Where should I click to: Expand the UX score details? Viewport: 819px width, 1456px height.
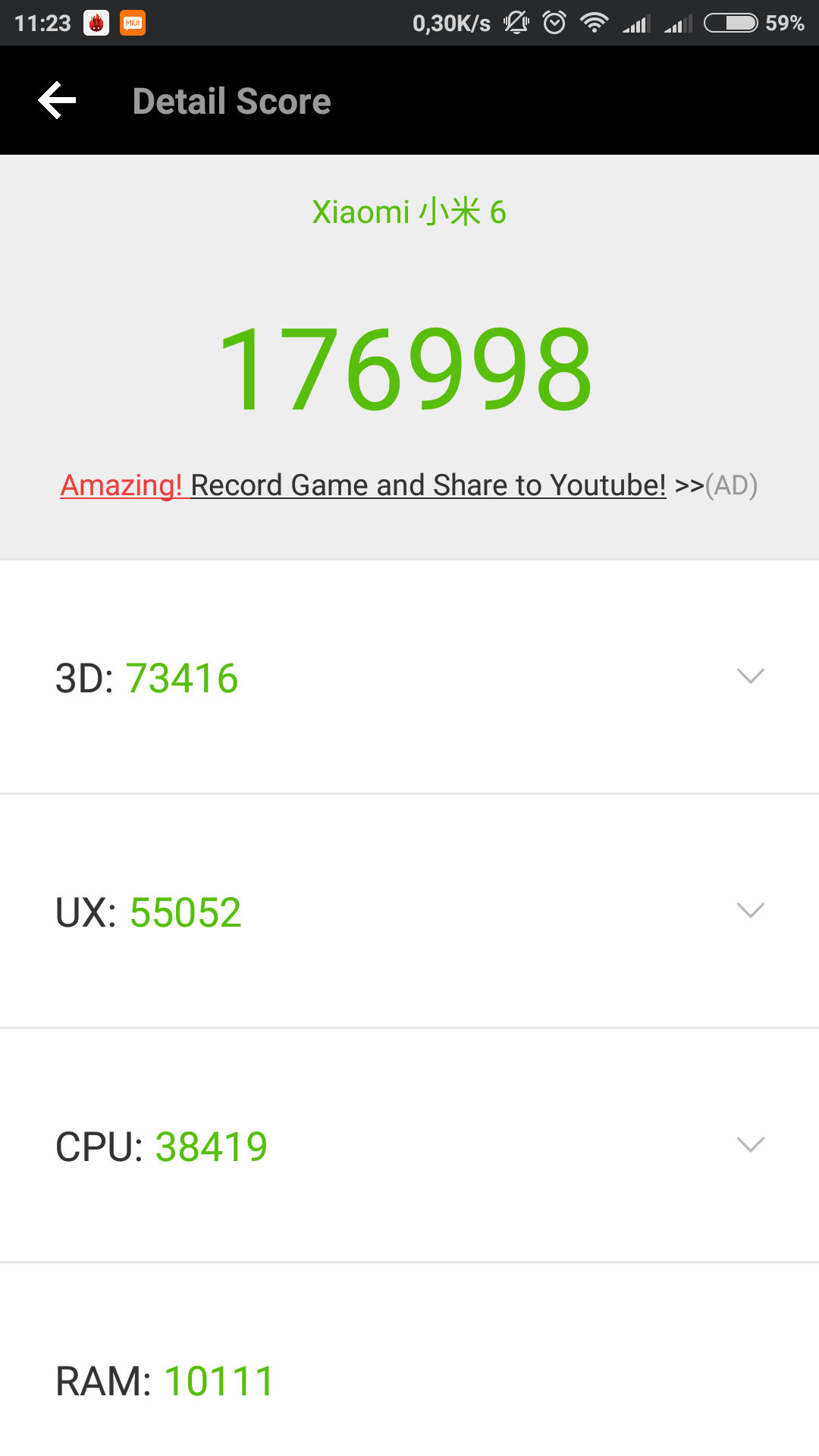[x=409, y=912]
